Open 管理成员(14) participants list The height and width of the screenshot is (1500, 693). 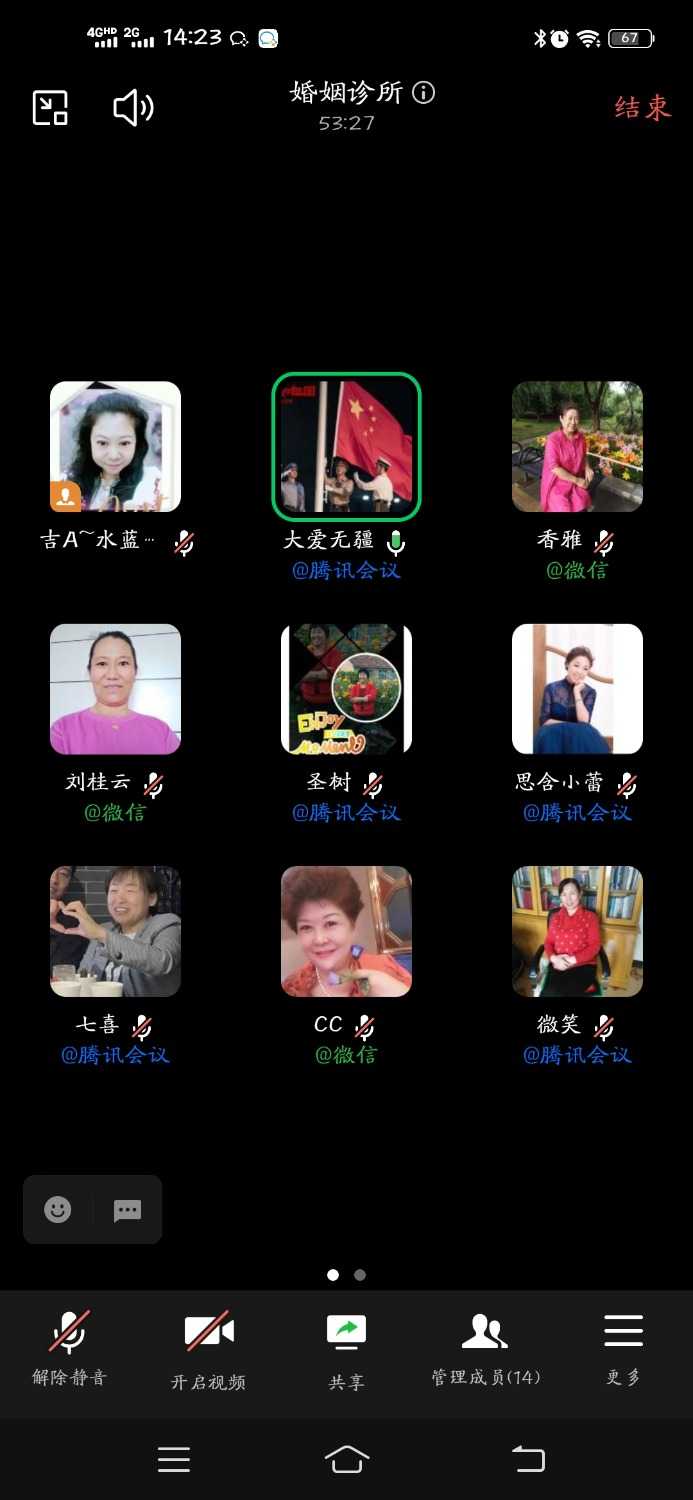485,1348
